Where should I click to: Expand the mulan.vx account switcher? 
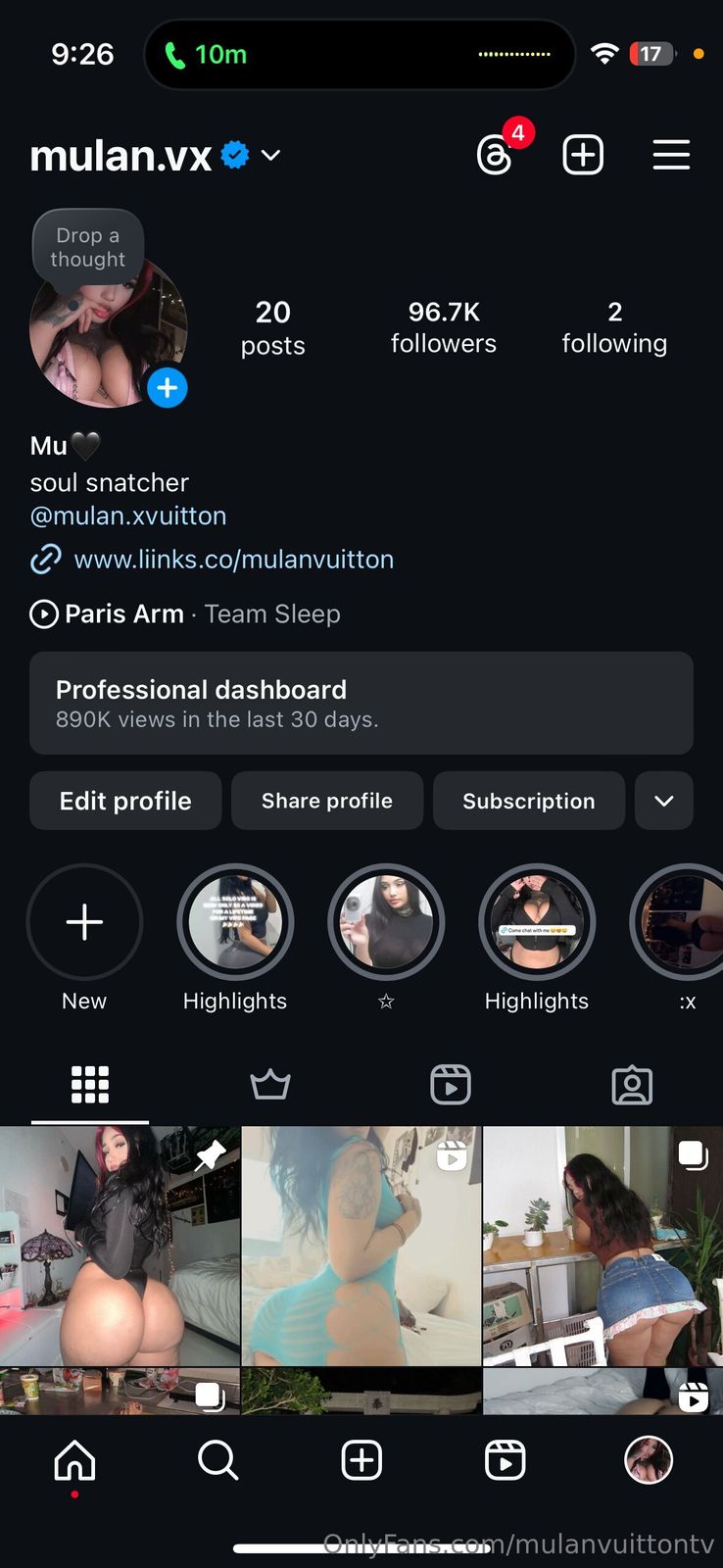[271, 155]
